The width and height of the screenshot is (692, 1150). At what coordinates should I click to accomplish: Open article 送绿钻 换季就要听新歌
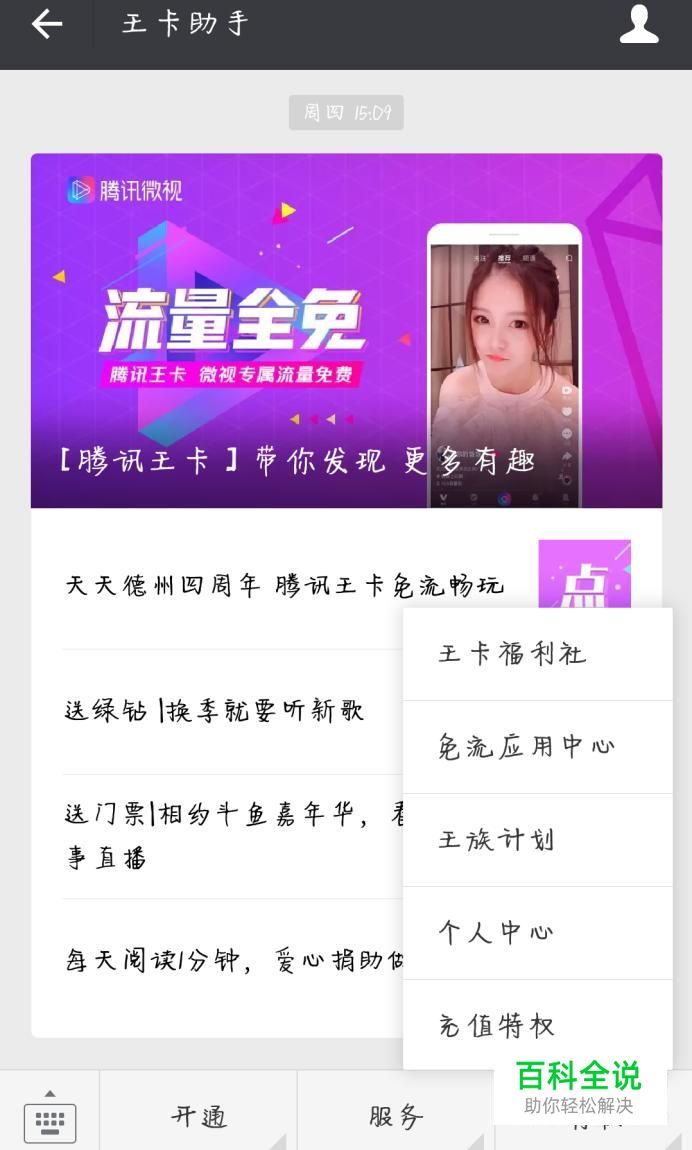pyautogui.click(x=215, y=711)
